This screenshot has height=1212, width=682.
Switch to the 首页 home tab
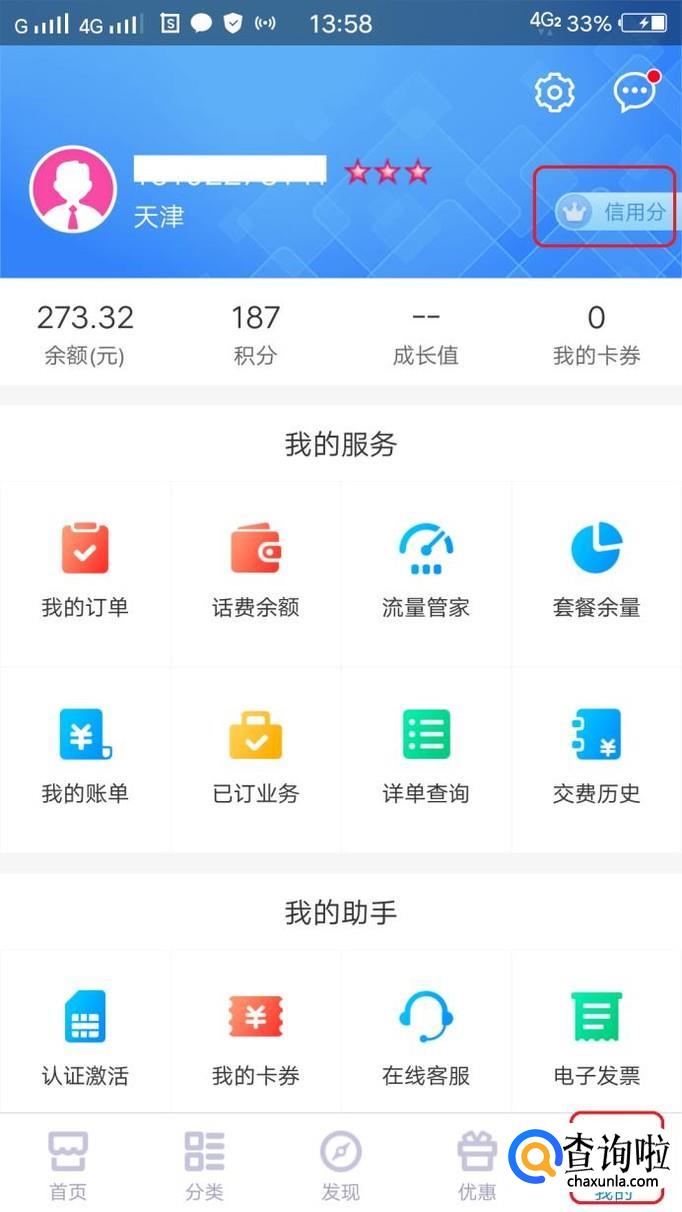coord(68,1165)
